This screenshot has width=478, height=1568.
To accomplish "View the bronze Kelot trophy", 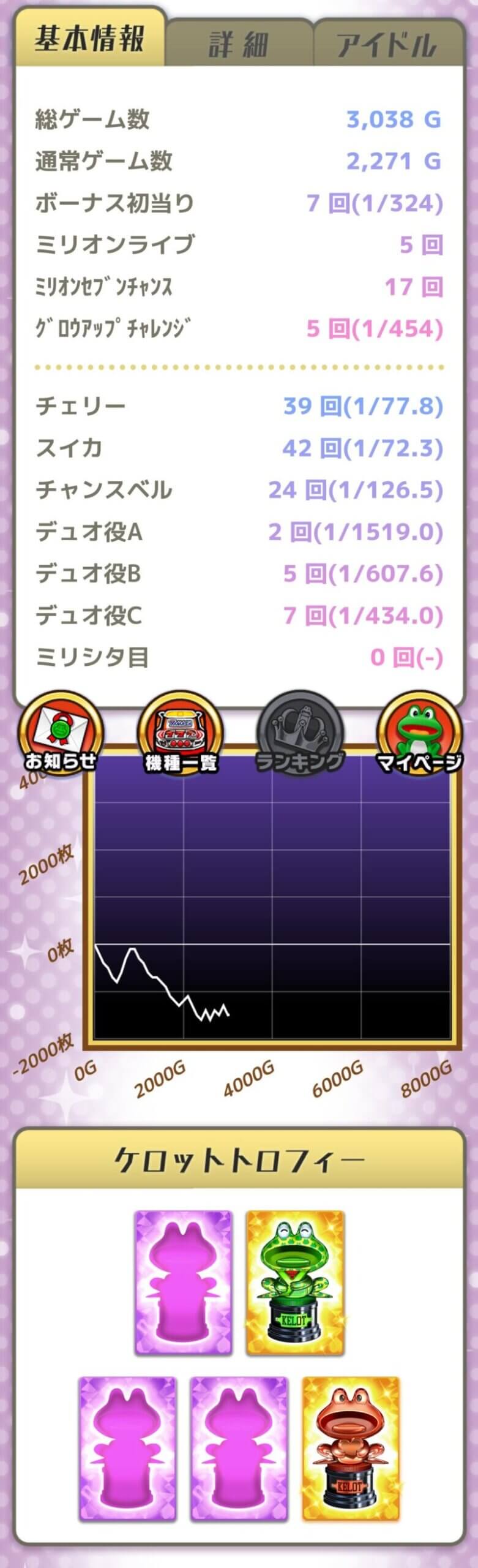I will (x=351, y=1429).
